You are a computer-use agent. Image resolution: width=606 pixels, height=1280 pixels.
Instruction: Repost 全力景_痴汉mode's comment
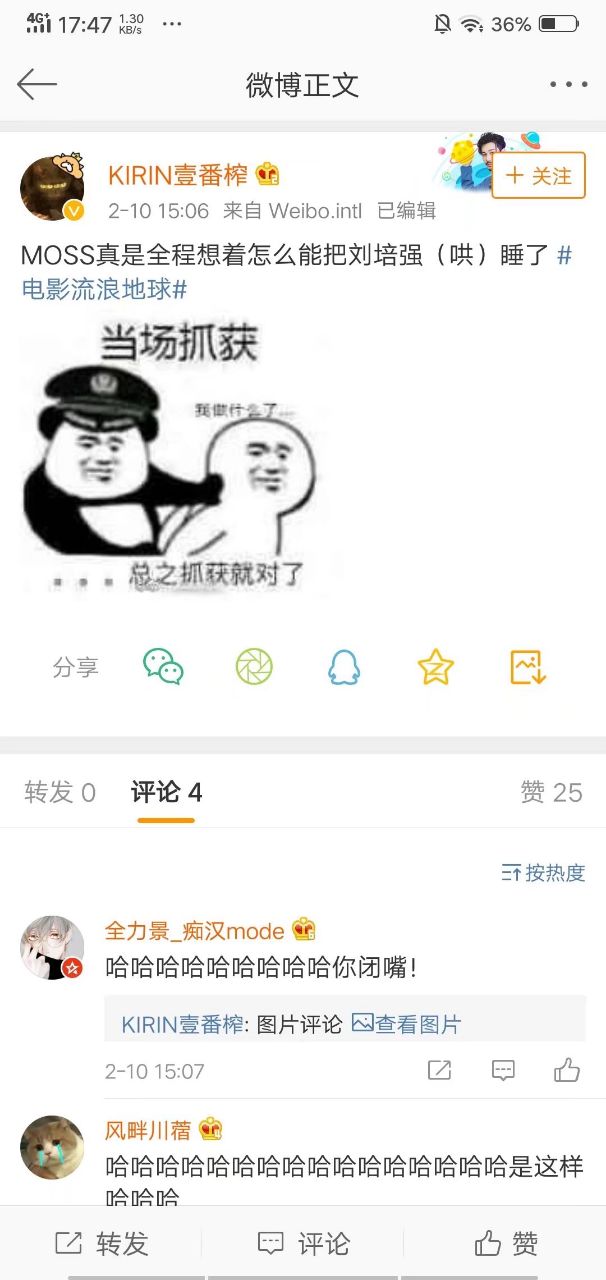tap(439, 1071)
